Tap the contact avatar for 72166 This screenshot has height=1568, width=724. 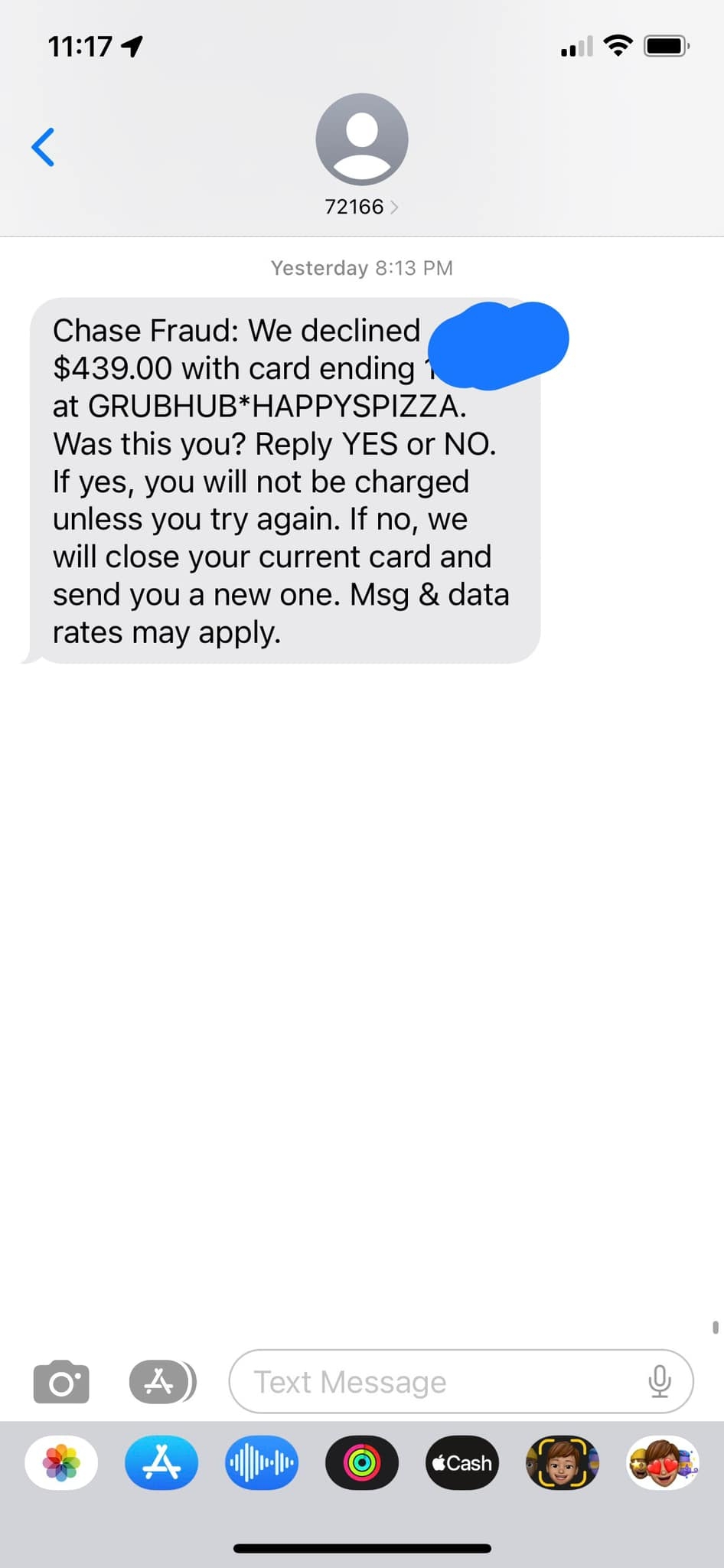pos(361,139)
